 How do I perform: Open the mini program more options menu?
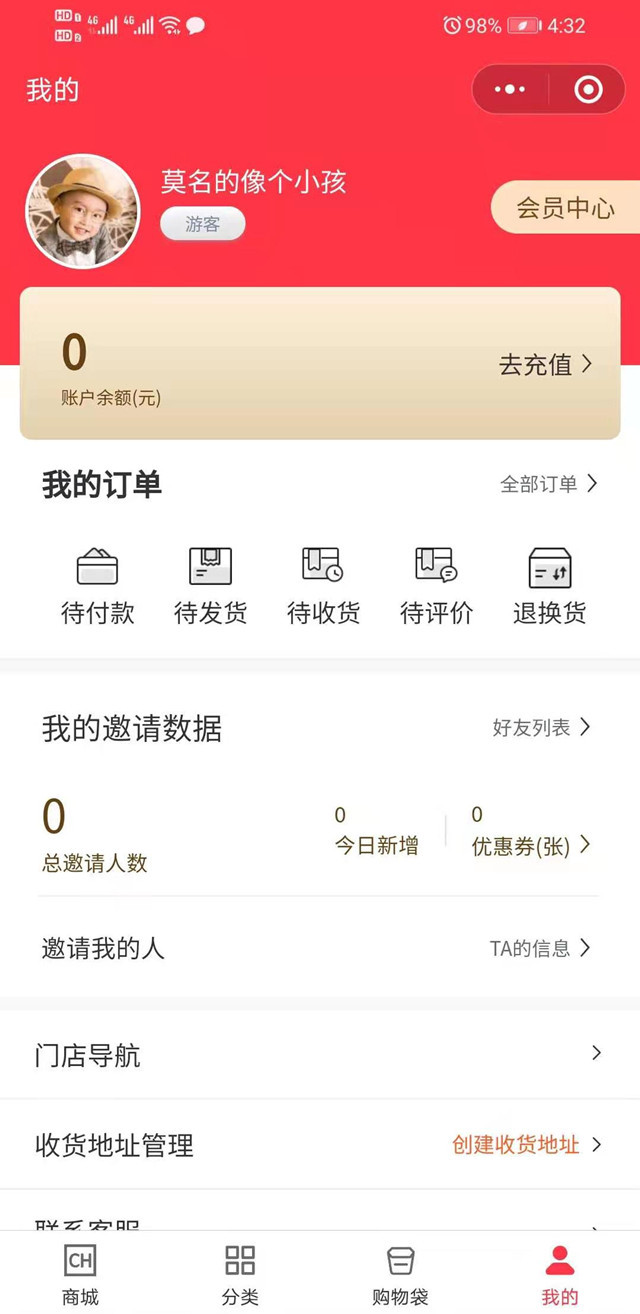[x=510, y=90]
